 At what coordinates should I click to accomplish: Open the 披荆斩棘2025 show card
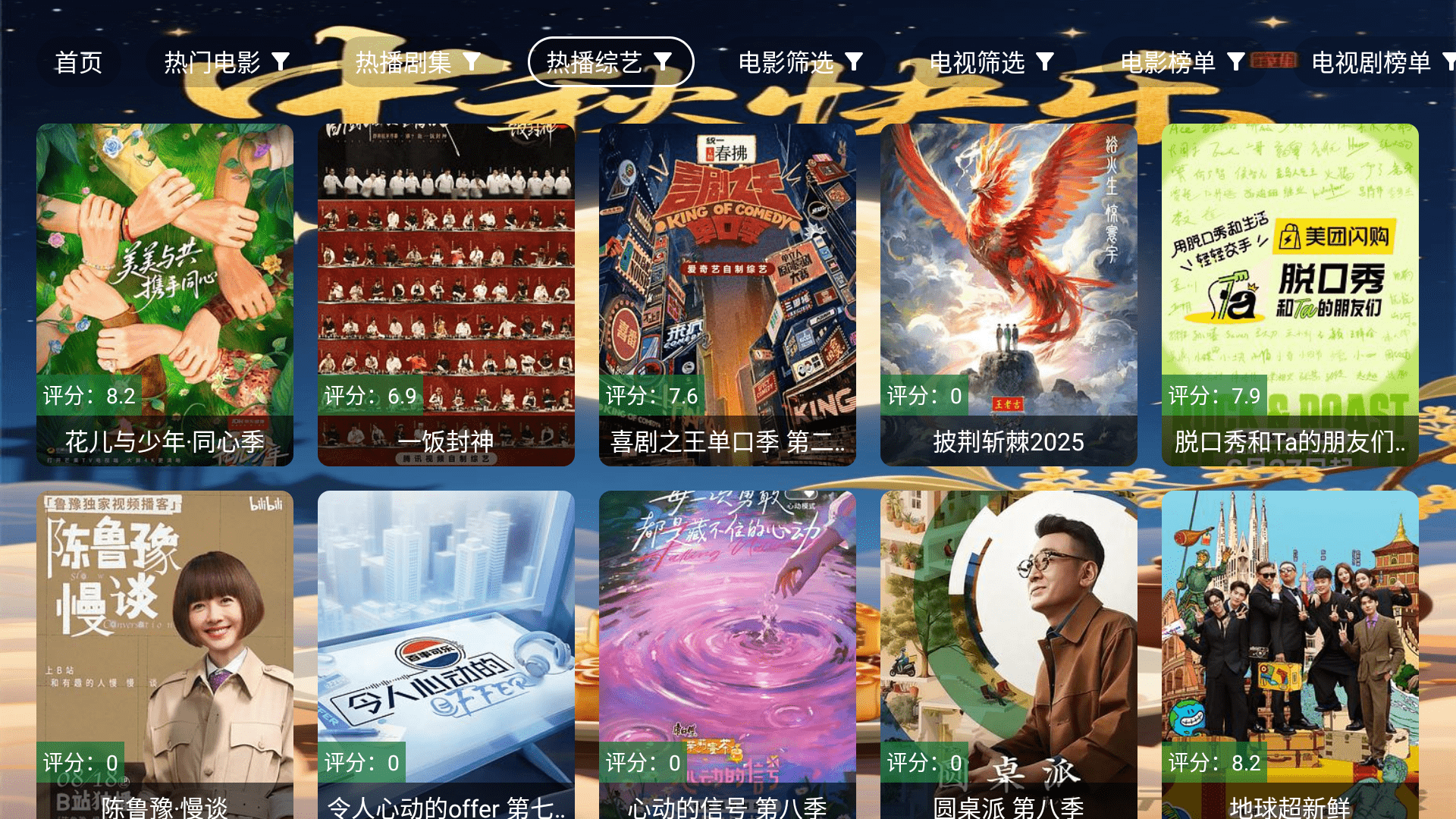(1009, 294)
